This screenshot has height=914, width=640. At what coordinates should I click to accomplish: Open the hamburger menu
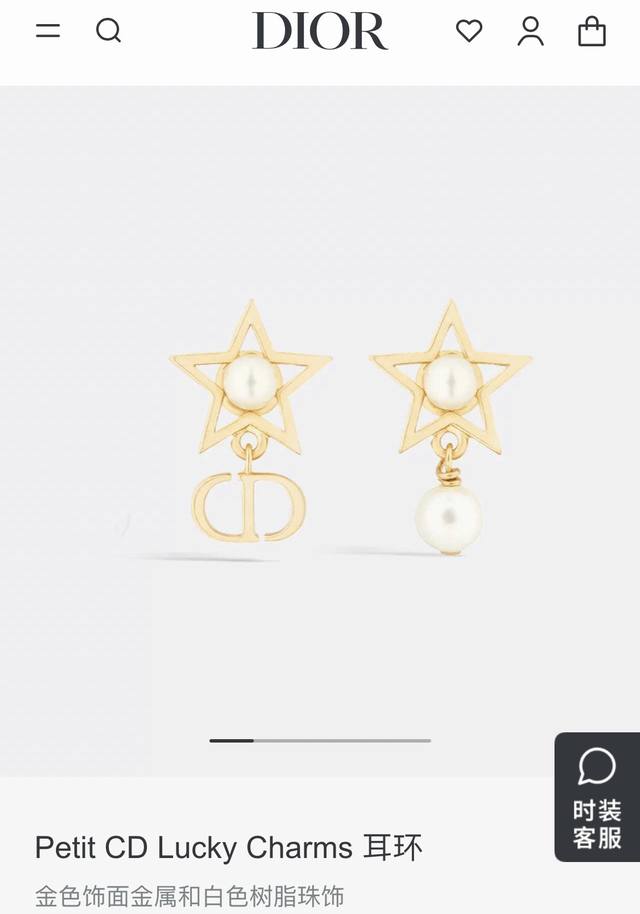(x=47, y=31)
